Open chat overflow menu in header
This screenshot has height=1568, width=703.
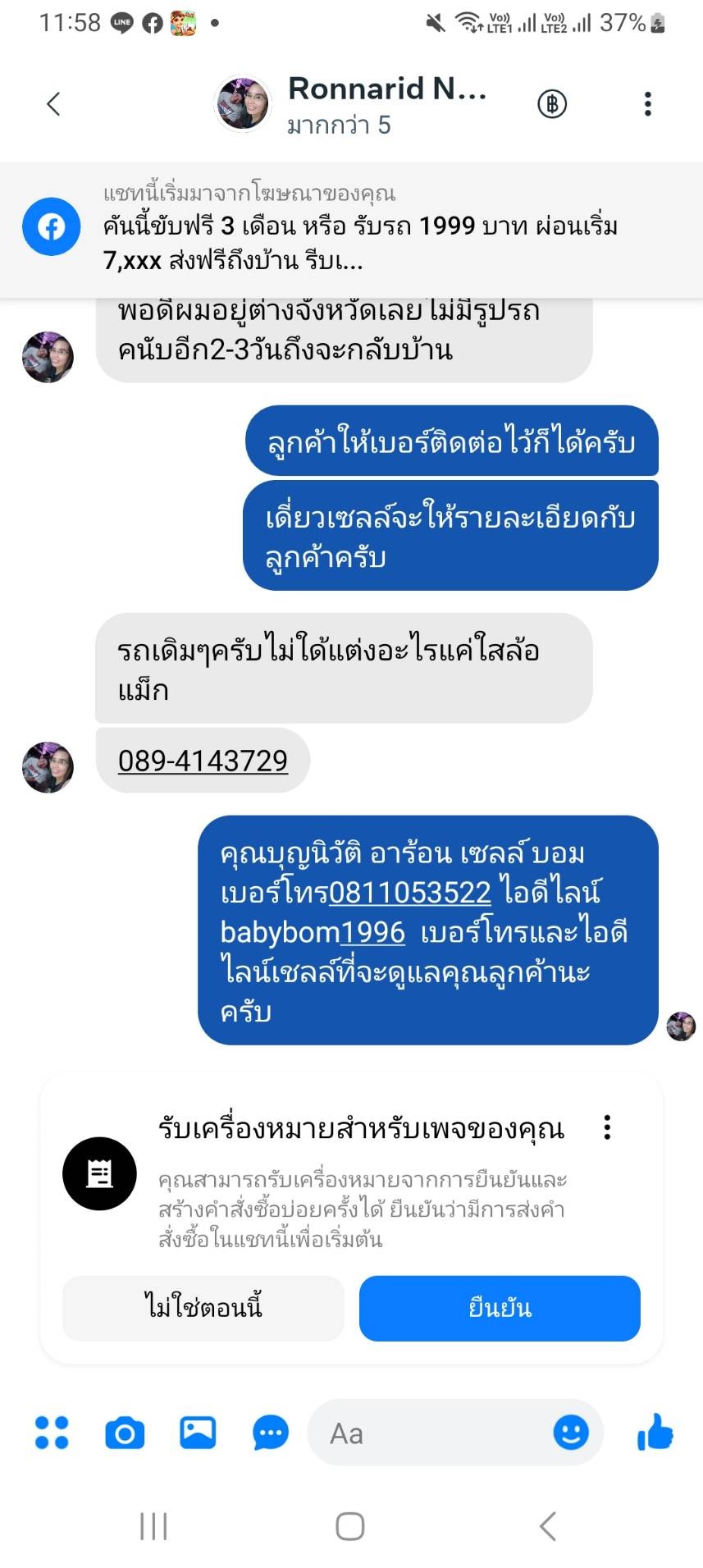pyautogui.click(x=648, y=104)
